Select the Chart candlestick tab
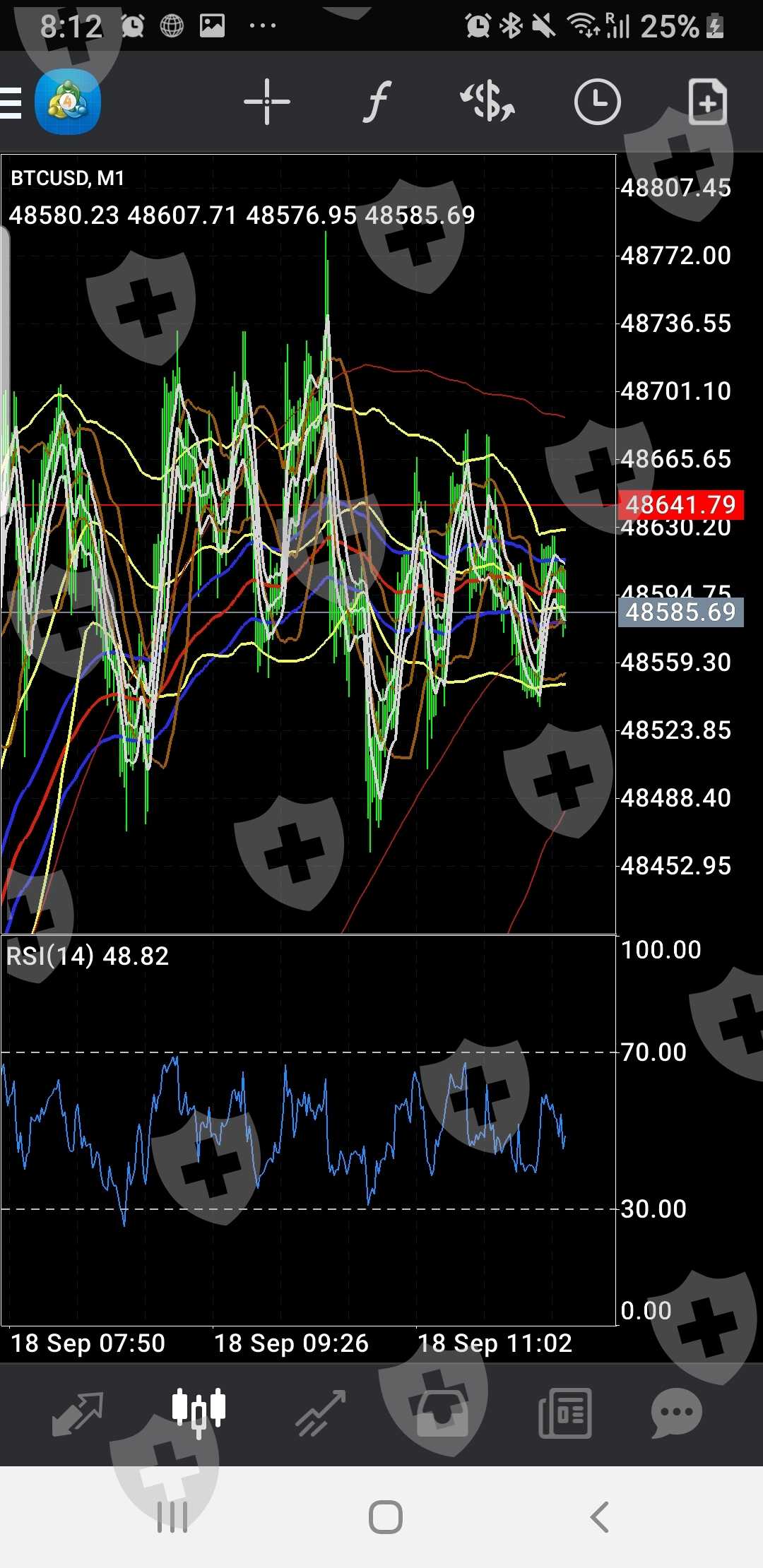 click(x=199, y=1413)
